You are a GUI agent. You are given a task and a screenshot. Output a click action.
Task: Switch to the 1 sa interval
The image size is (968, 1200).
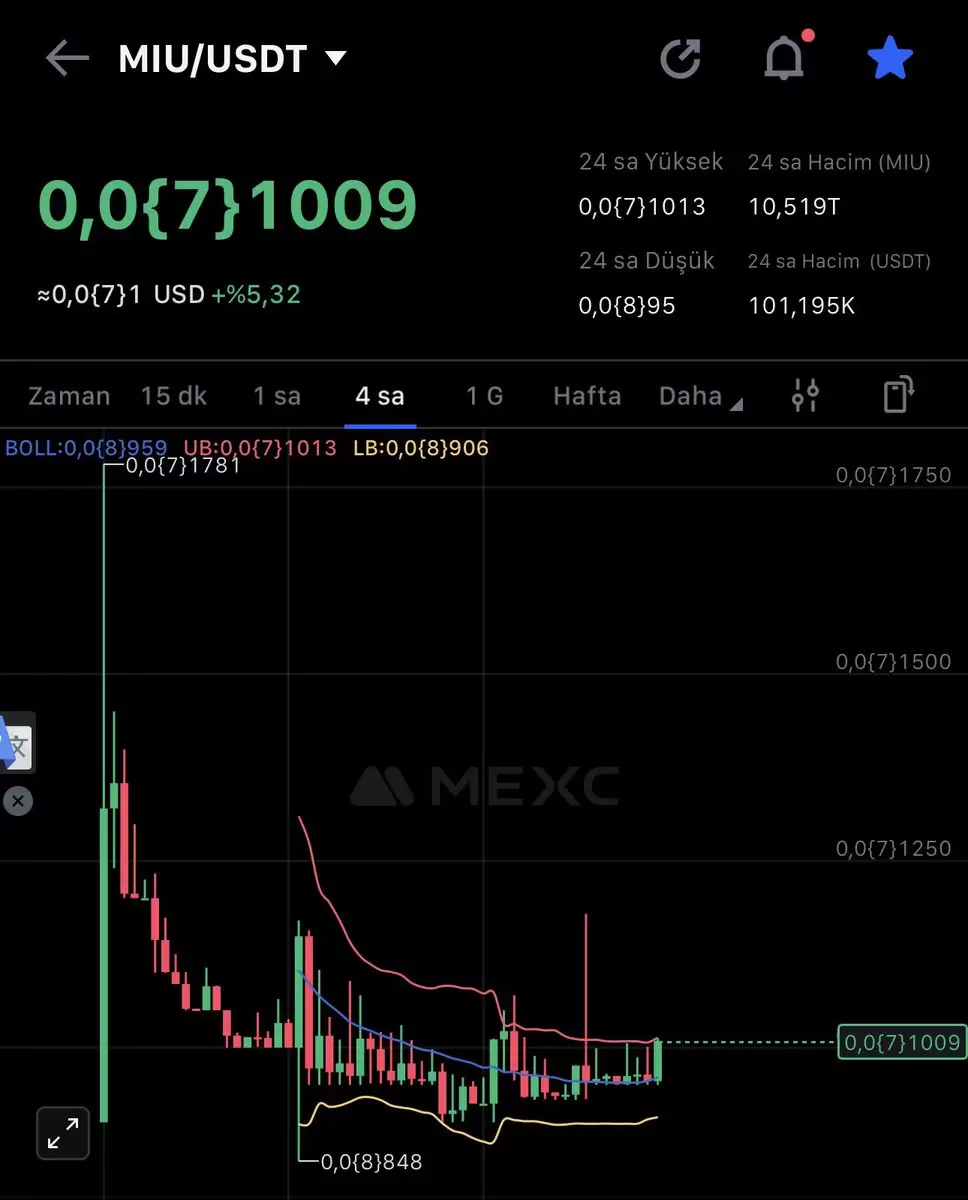pyautogui.click(x=277, y=396)
